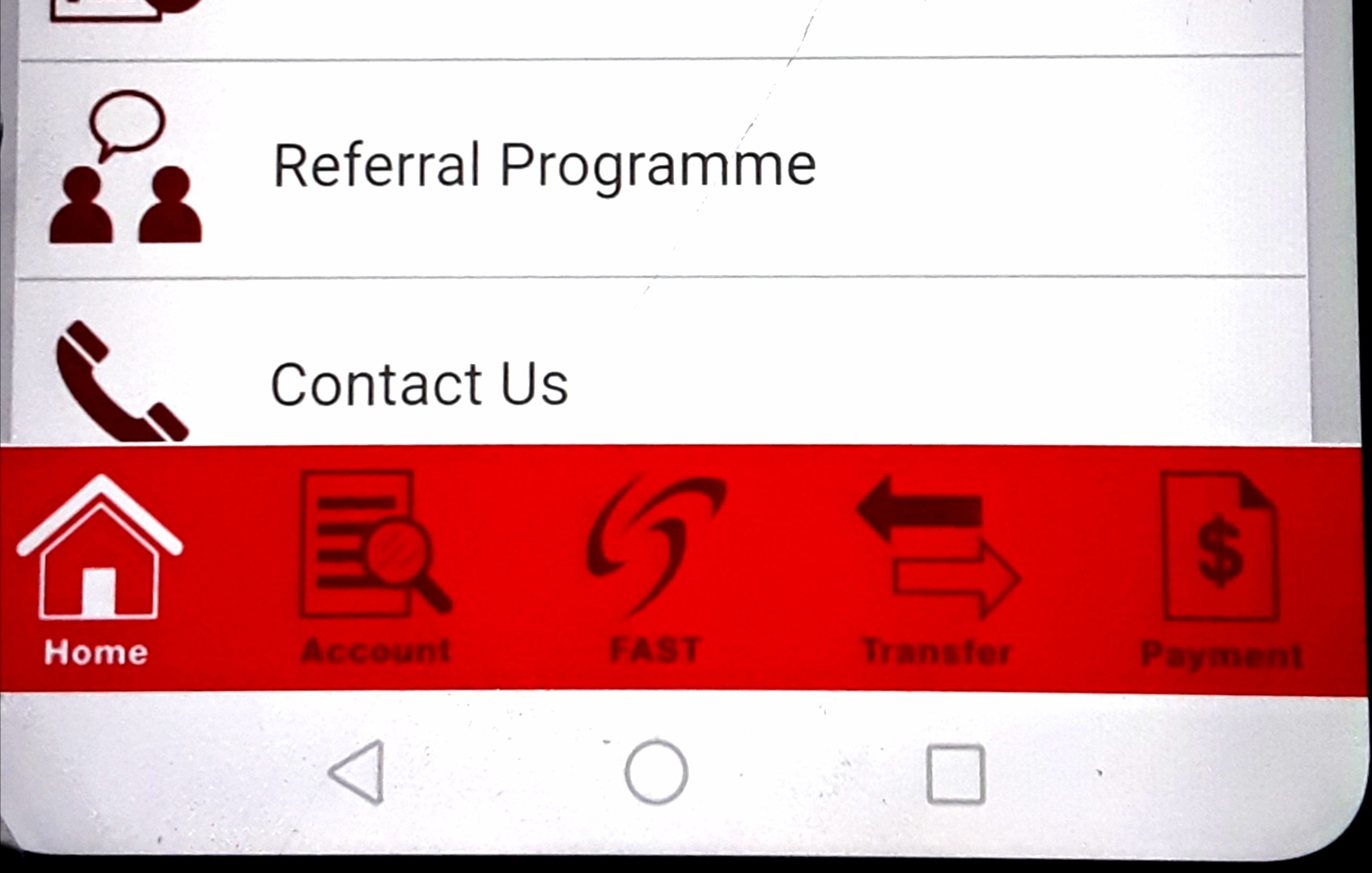The width and height of the screenshot is (1372, 873).
Task: Switch to the Home tab
Action: point(98,570)
